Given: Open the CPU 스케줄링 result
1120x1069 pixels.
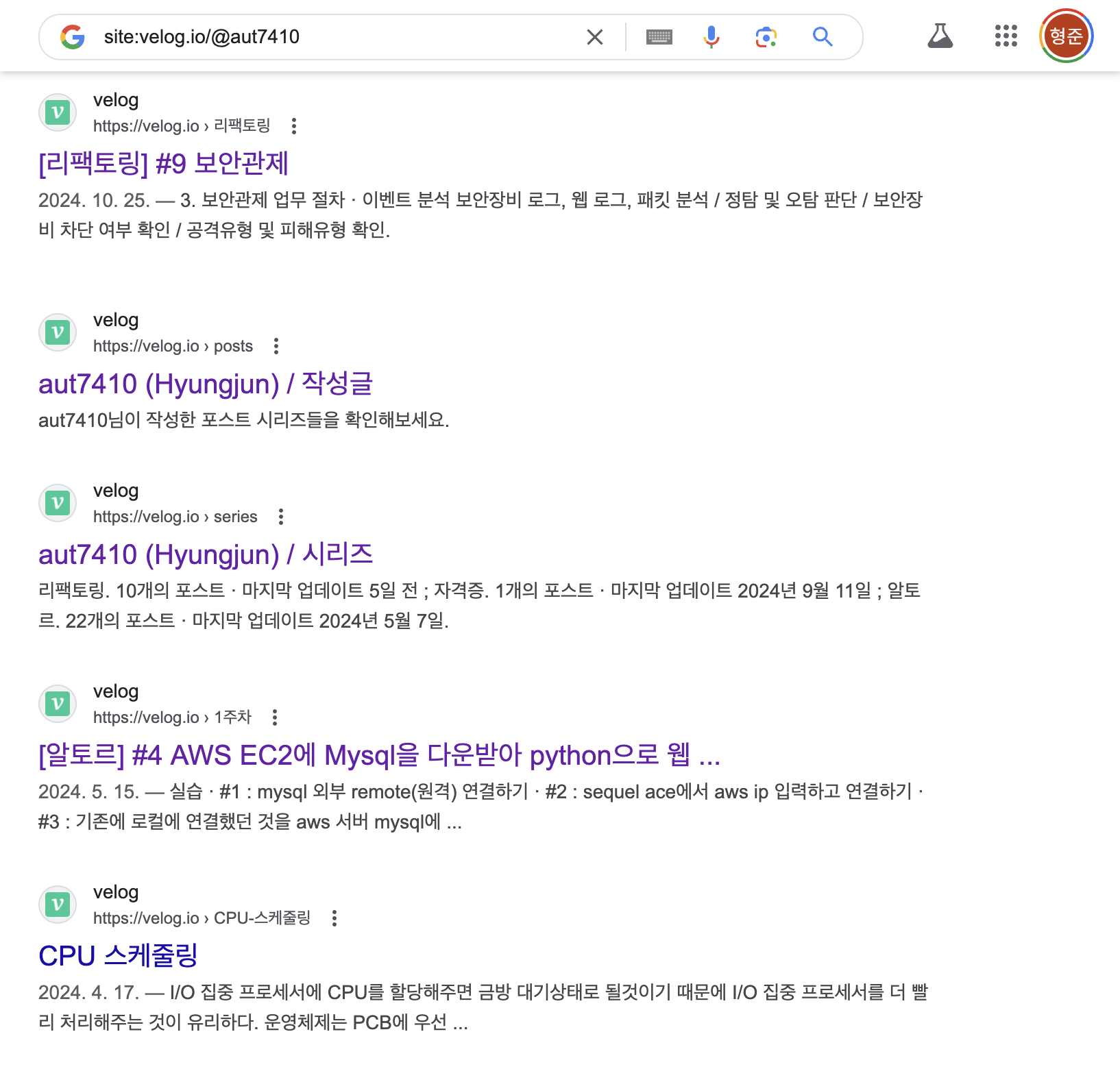Looking at the screenshot, I should pyautogui.click(x=118, y=955).
